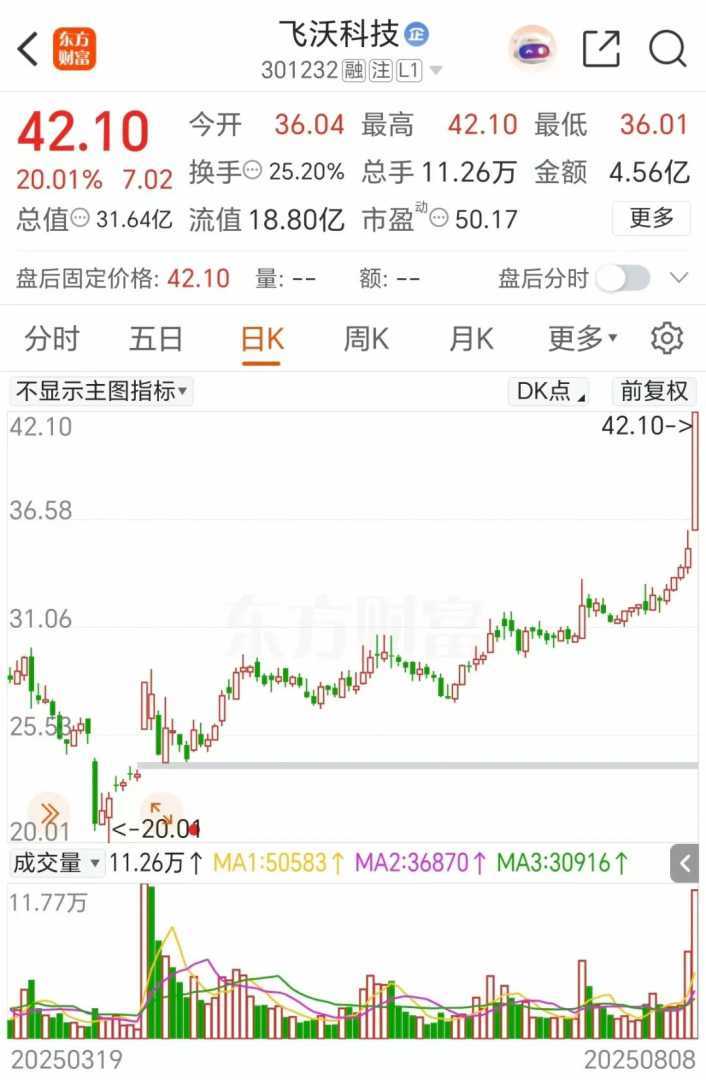Collapse the side panel arrow by volume chart
Screen dimensions: 706x1080
[x=685, y=862]
